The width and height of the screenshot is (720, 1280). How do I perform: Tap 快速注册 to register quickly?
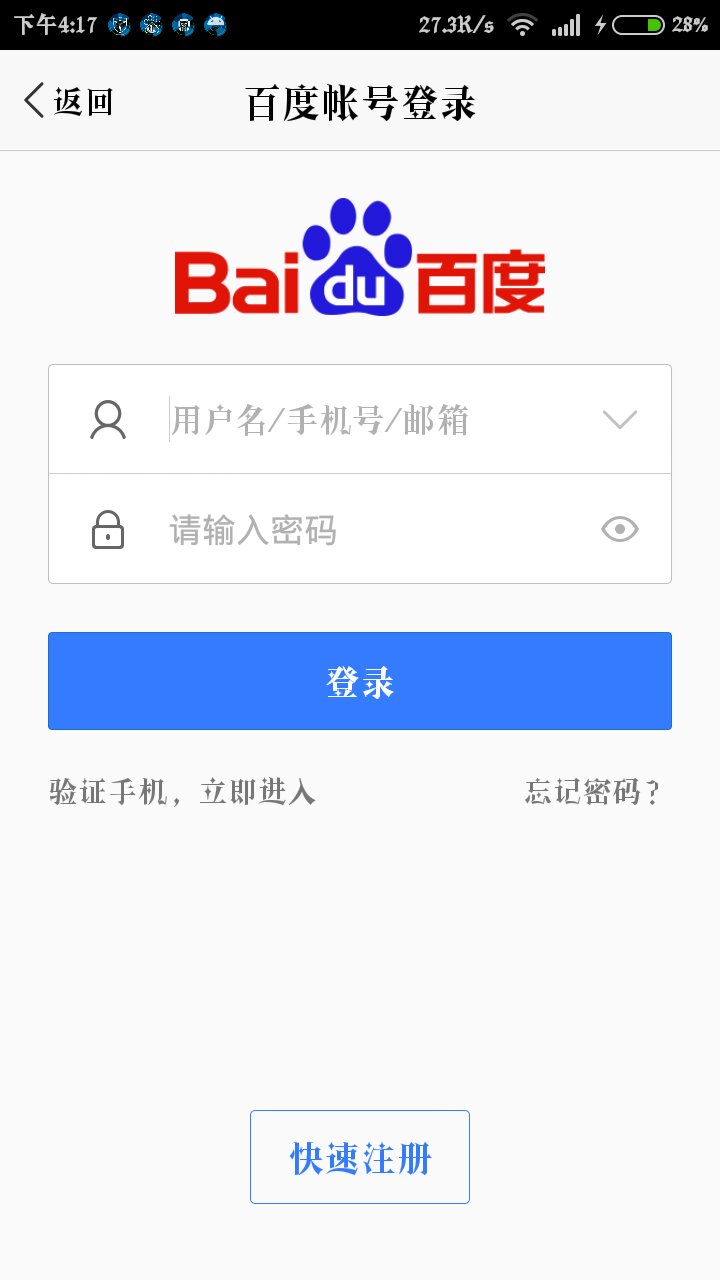pos(359,1156)
